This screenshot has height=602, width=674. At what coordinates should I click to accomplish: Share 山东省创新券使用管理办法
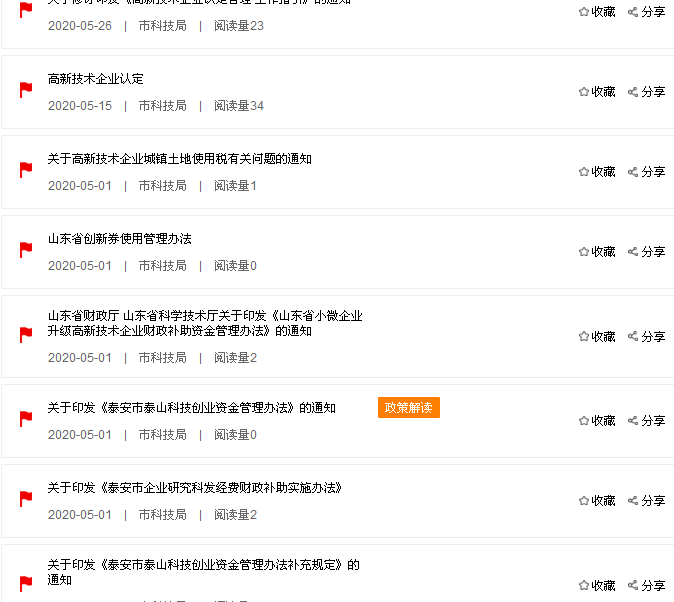pos(646,252)
